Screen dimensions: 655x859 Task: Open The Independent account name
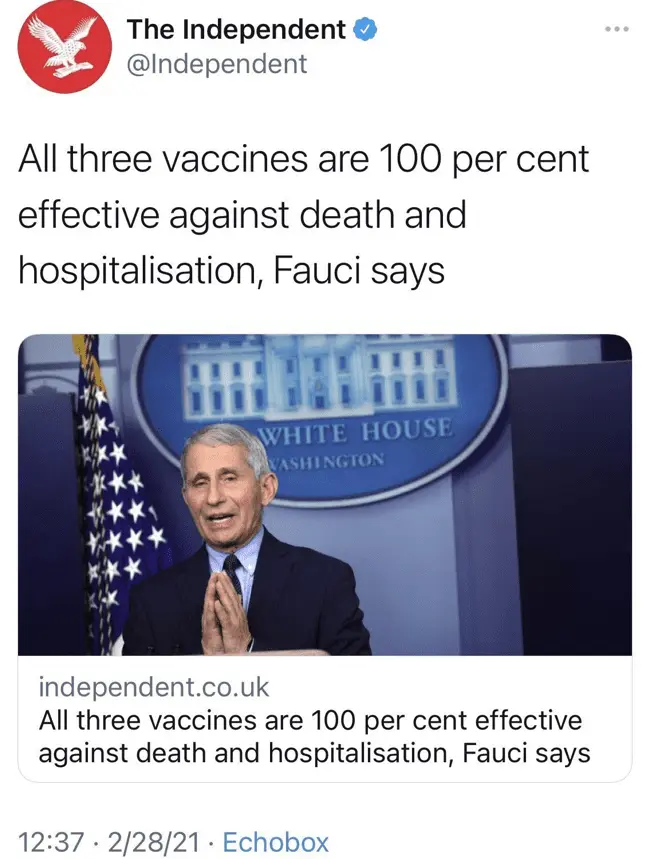click(236, 30)
